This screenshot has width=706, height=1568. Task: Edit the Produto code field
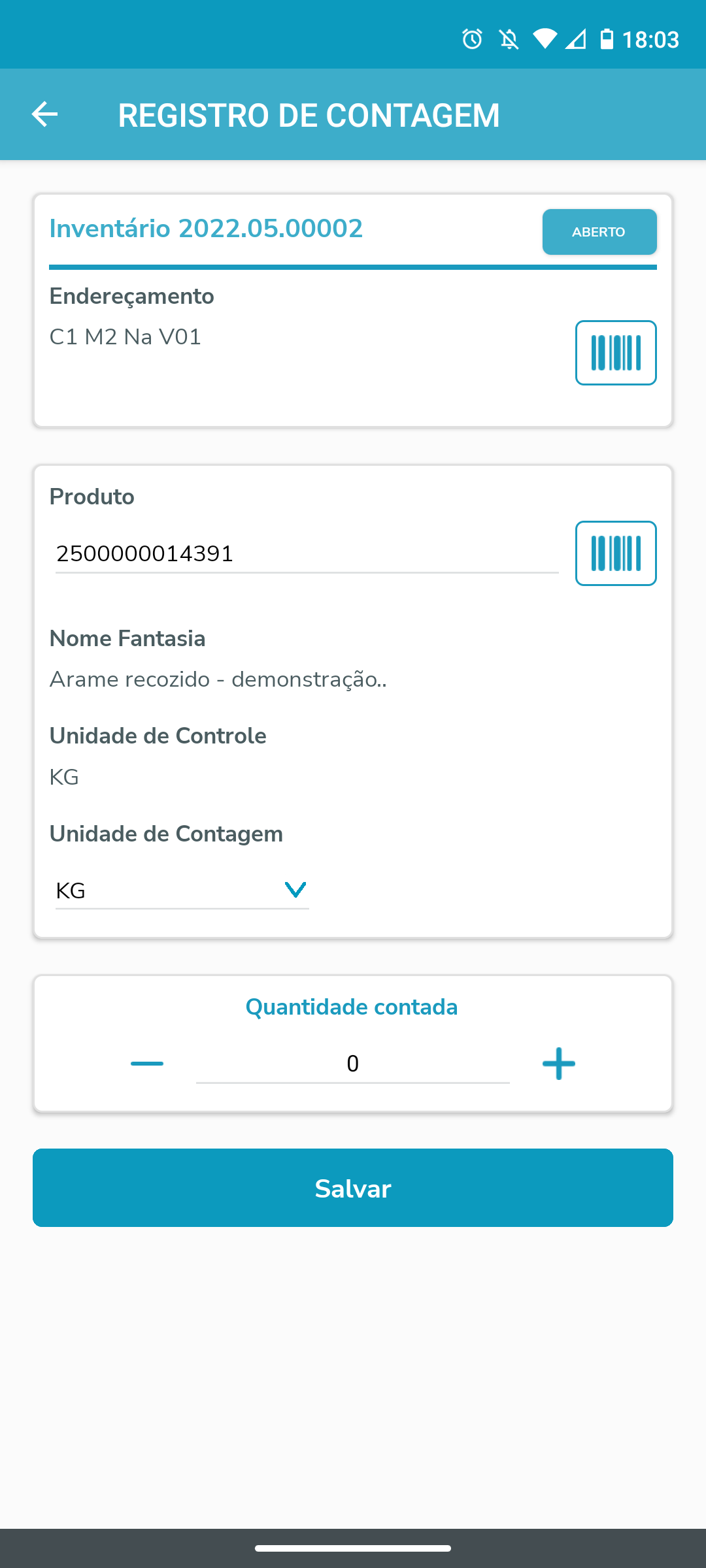(x=306, y=554)
